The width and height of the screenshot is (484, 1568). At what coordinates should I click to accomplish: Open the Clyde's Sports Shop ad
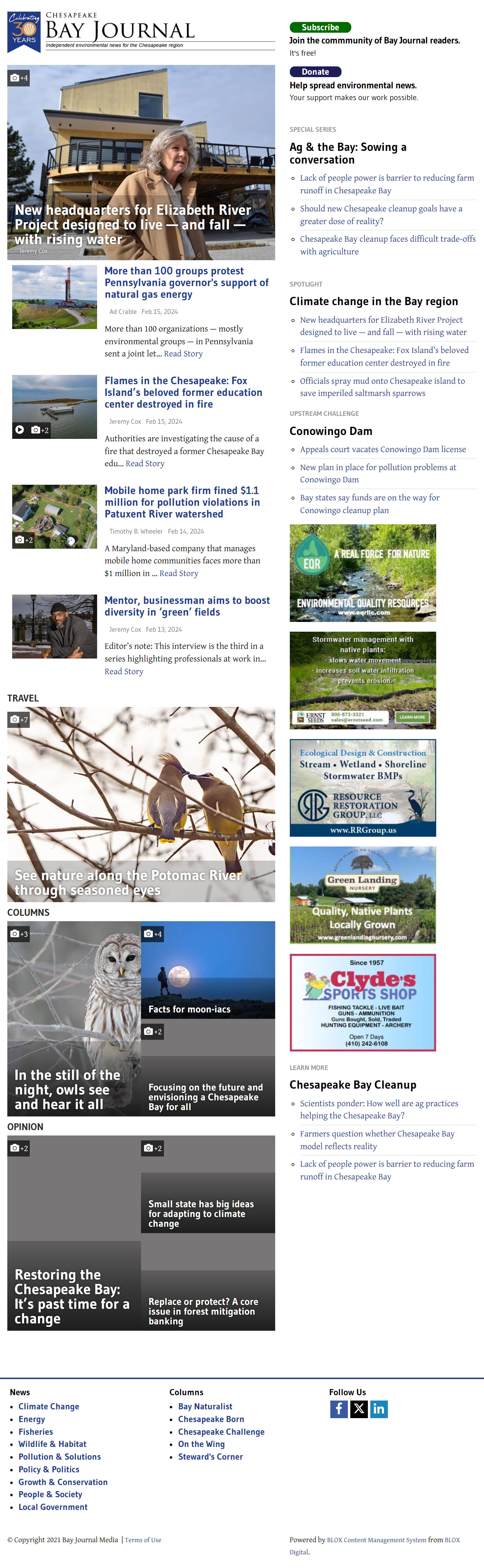point(363,1002)
